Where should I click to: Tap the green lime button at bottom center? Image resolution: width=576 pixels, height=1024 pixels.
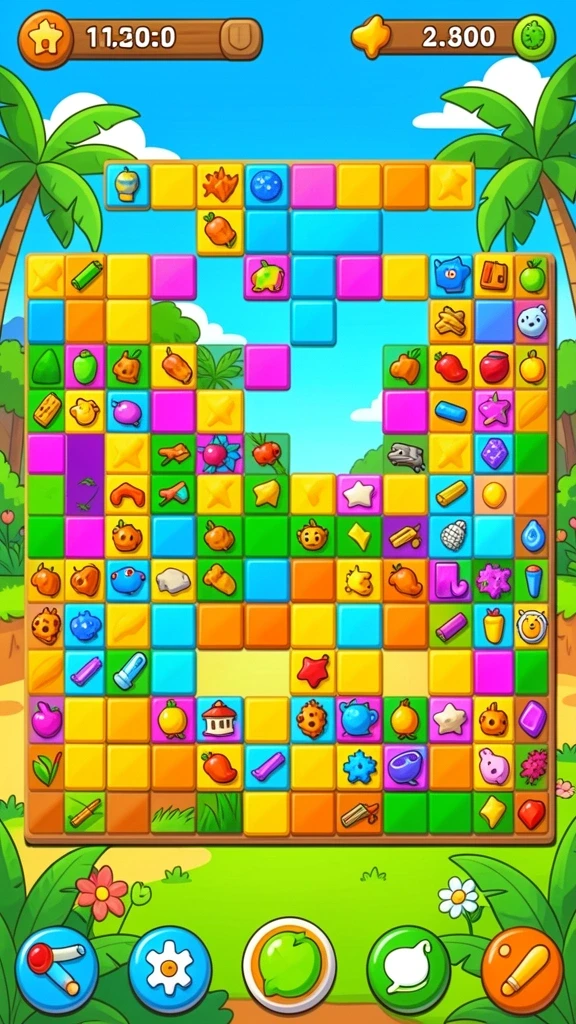pos(289,964)
